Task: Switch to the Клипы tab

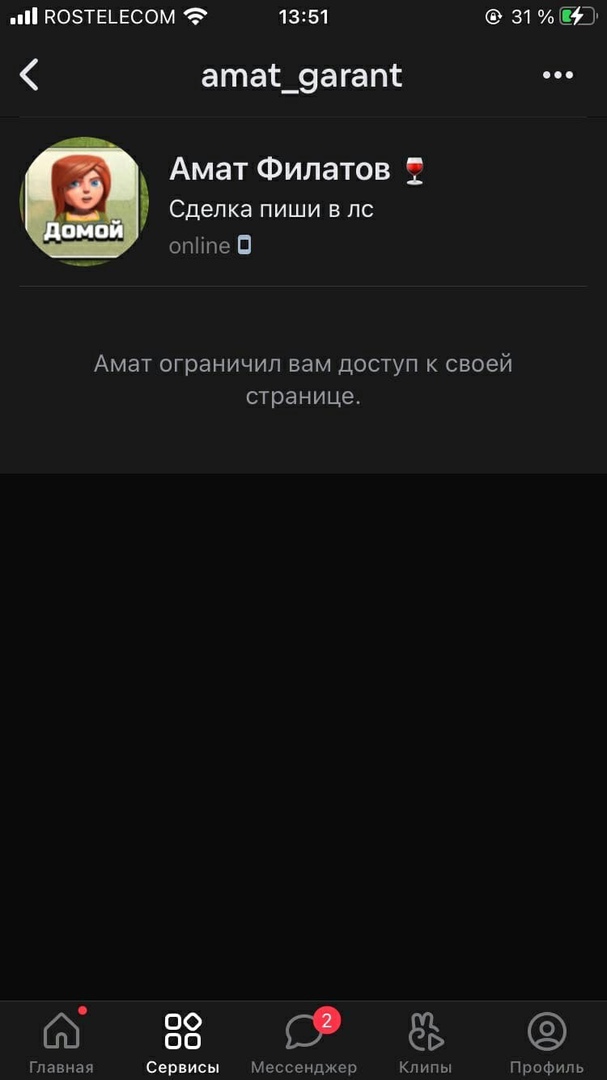Action: [426, 1041]
